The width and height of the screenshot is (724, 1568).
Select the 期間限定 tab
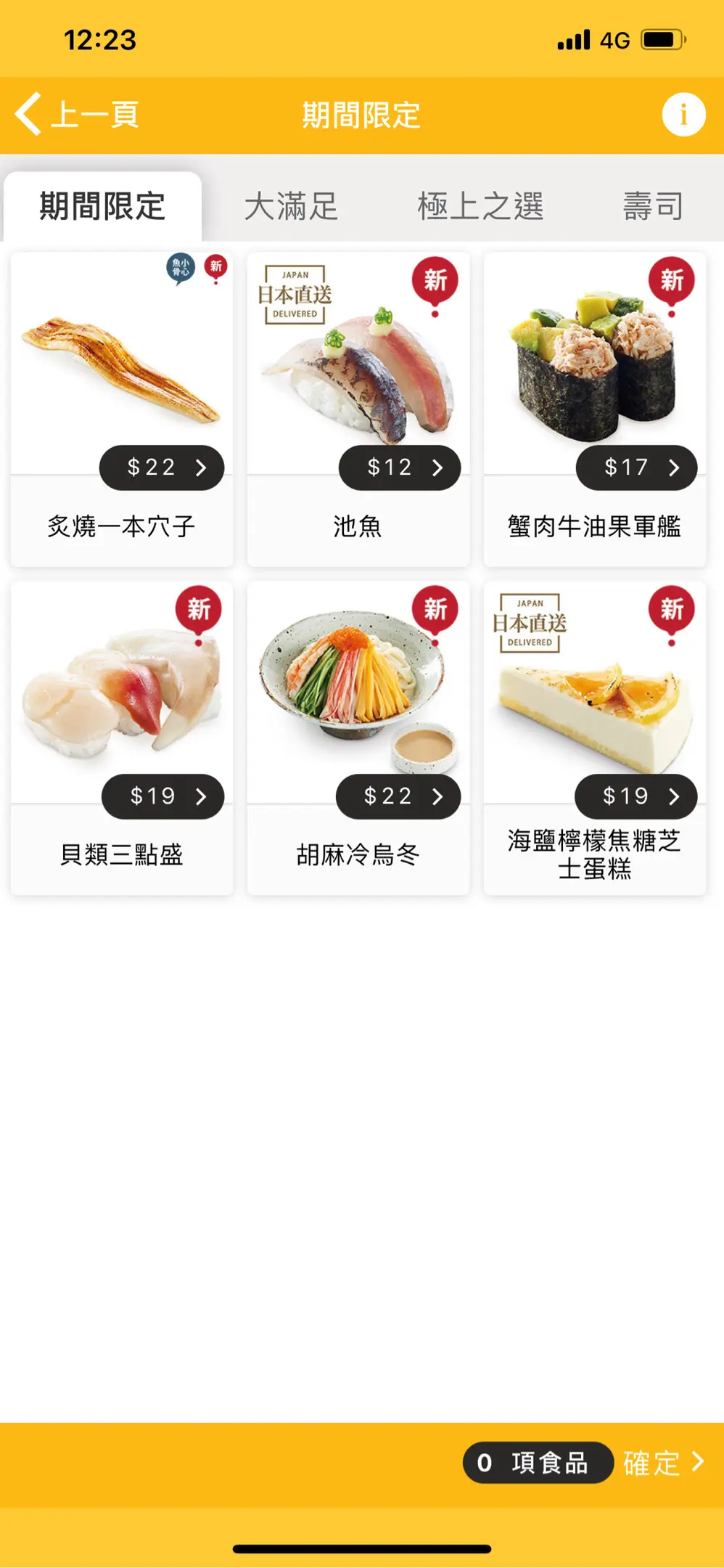click(102, 207)
